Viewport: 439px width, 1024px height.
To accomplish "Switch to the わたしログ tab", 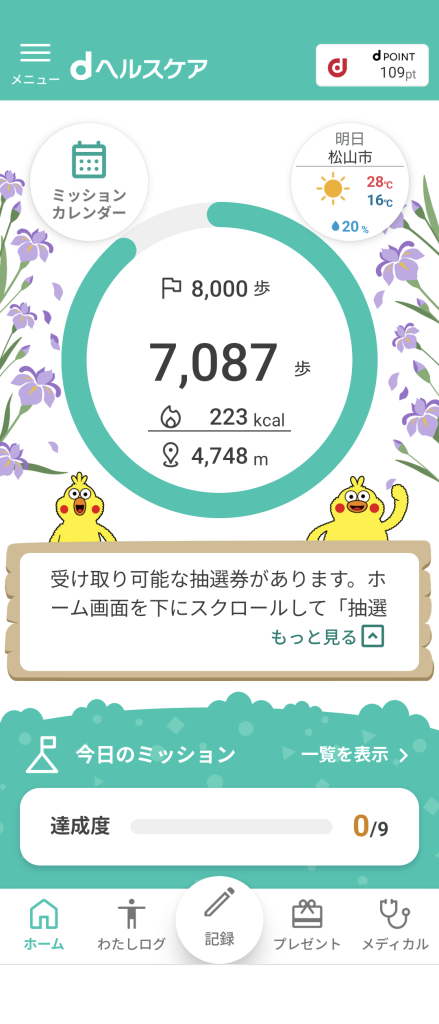I will (x=131, y=925).
